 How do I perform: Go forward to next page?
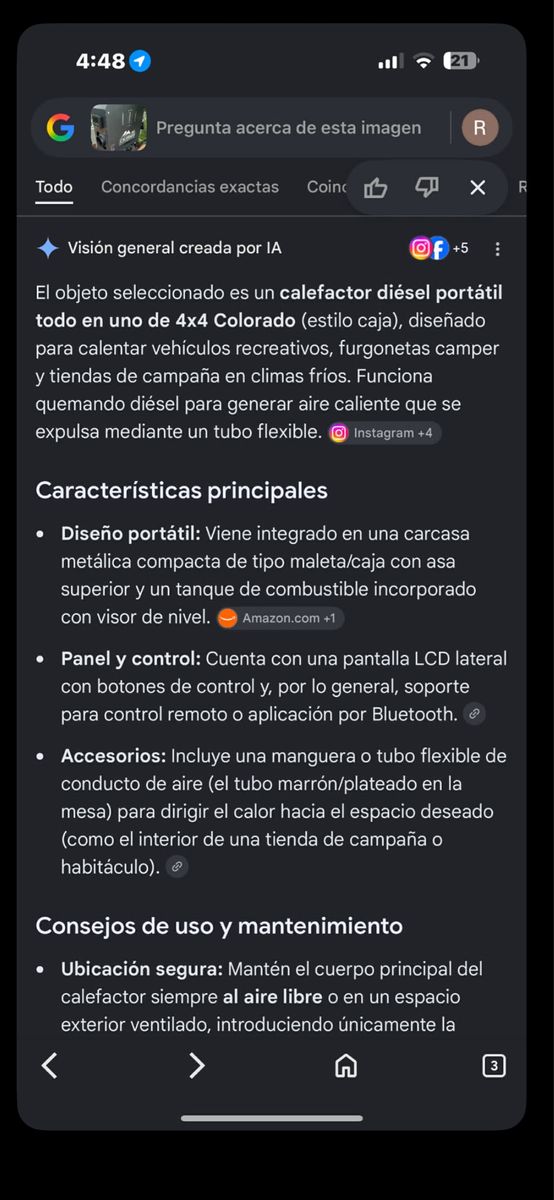[x=197, y=1066]
